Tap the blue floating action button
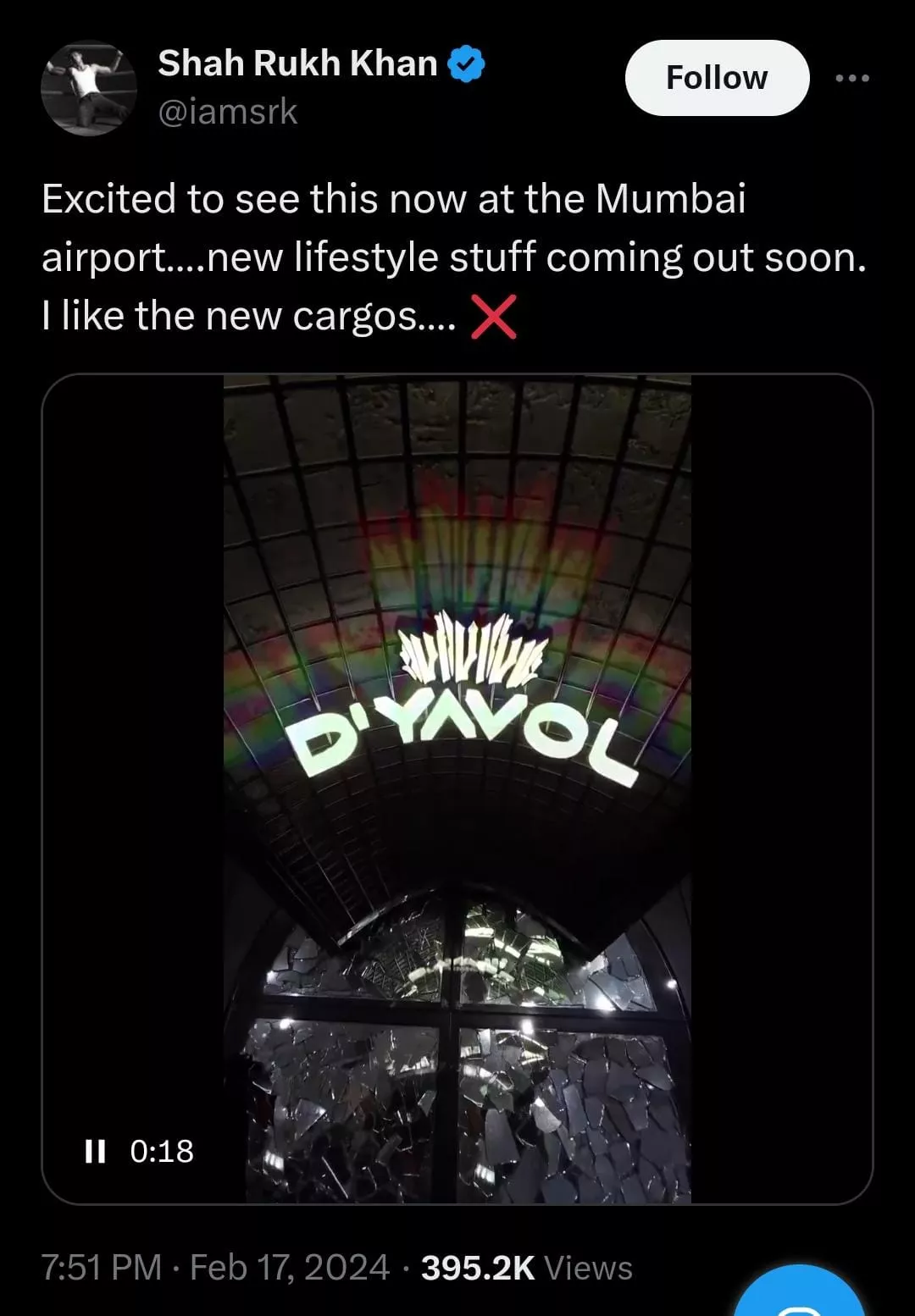Screen dimensions: 915x1316 click(799, 1296)
